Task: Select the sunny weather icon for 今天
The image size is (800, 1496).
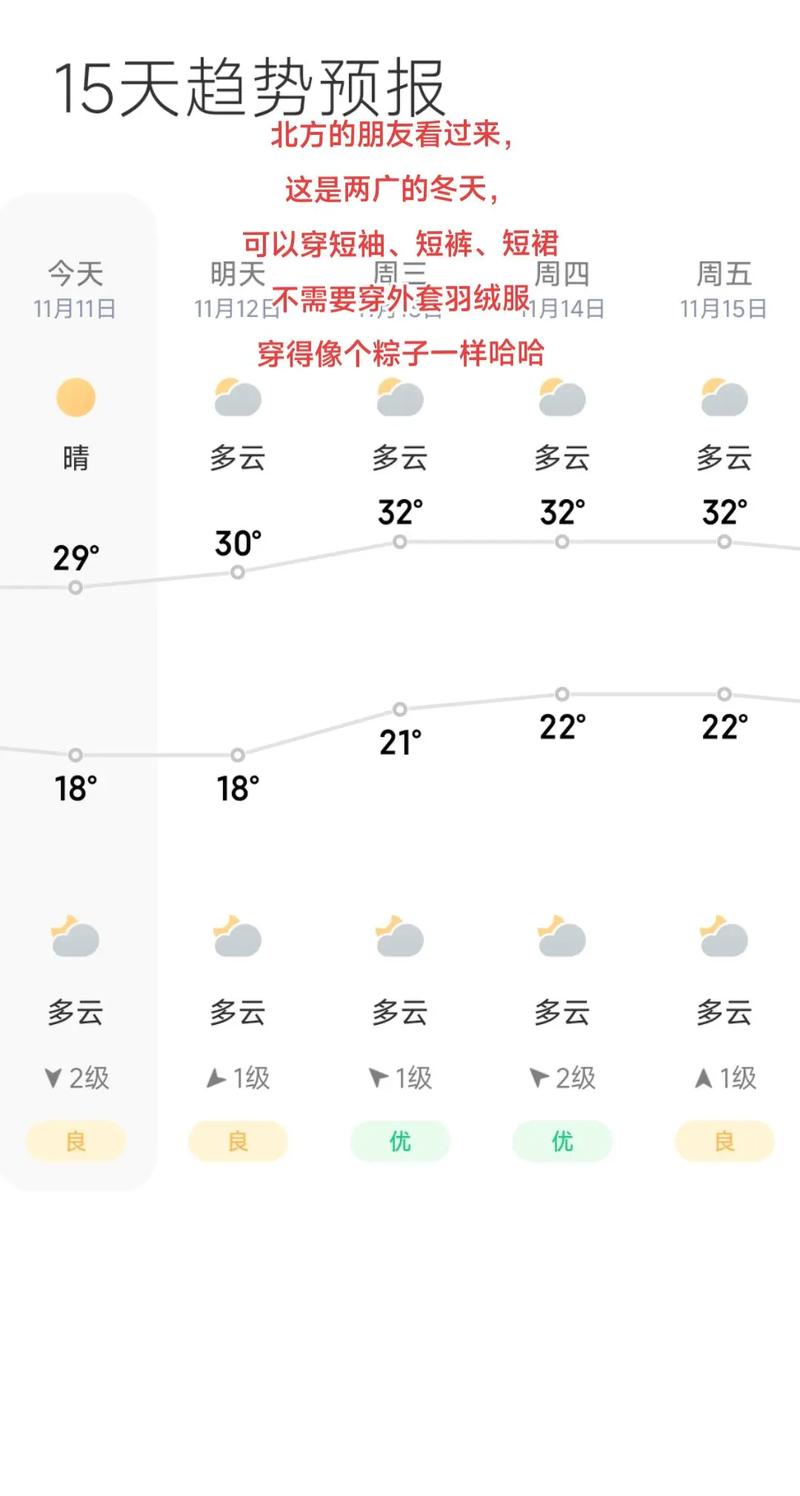Action: [74, 397]
